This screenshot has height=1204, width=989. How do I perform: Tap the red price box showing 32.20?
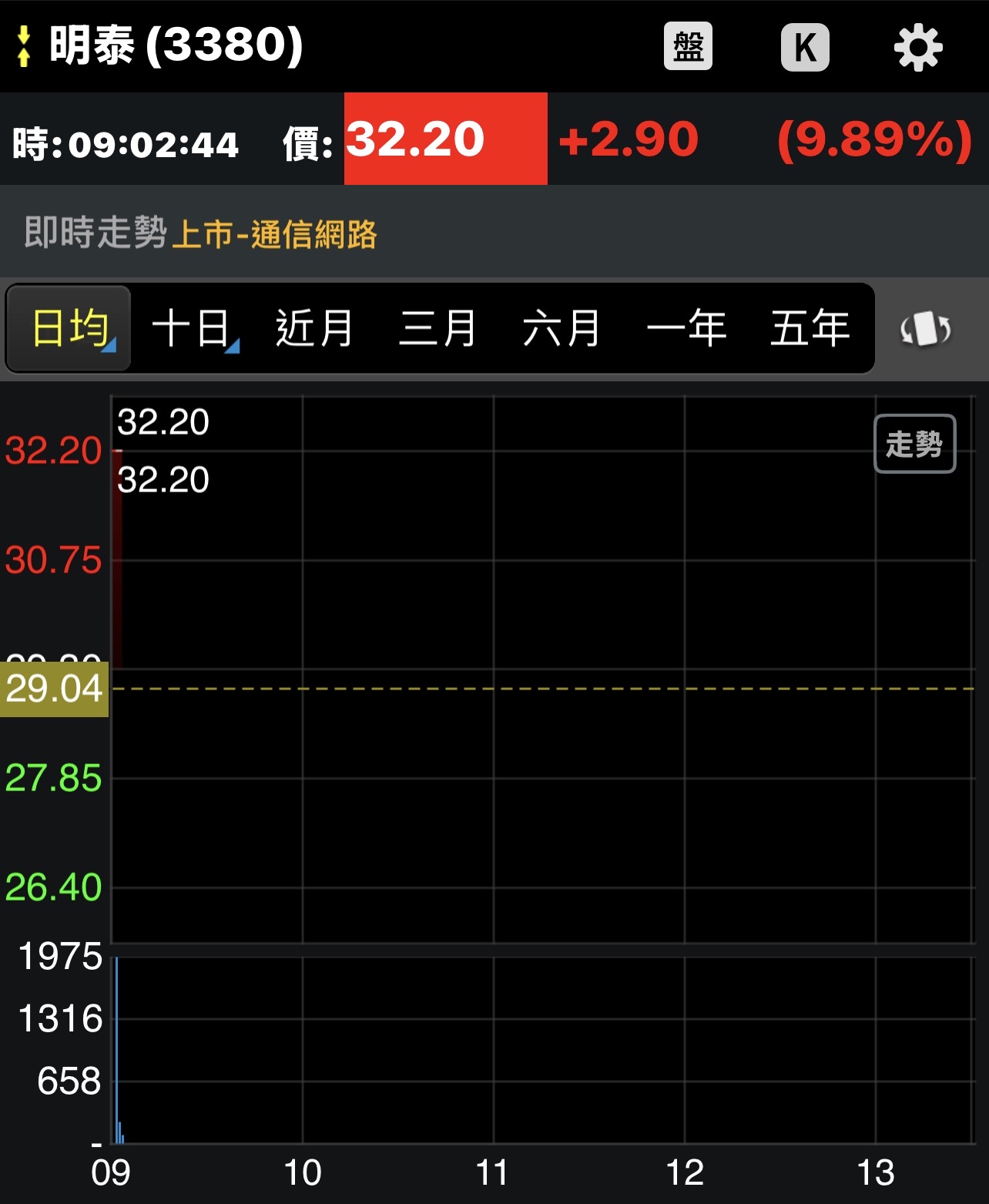tap(445, 138)
